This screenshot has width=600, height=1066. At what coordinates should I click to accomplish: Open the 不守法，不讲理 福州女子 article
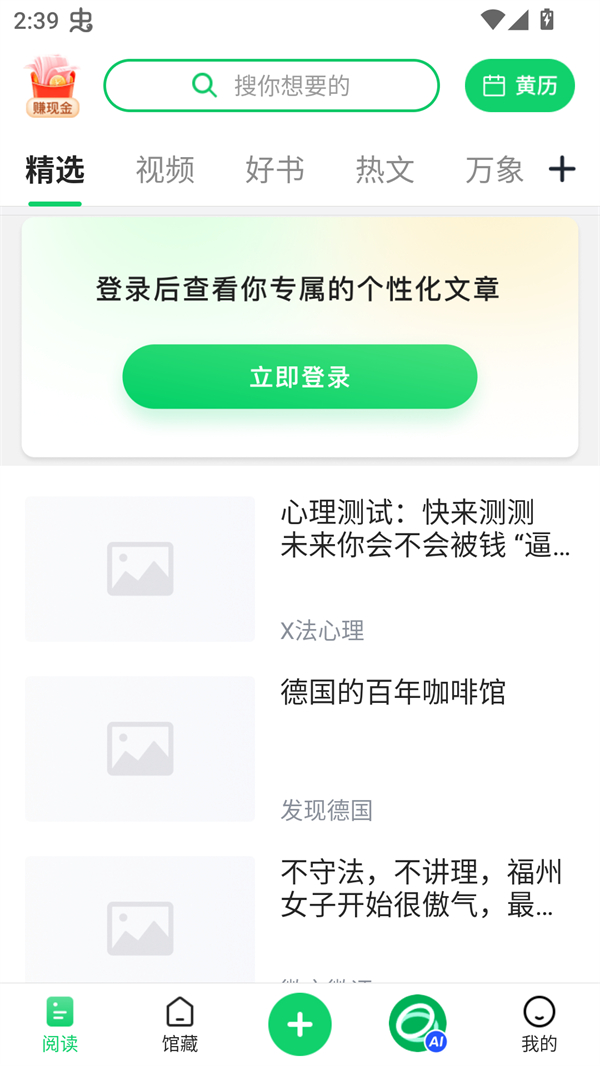(x=420, y=889)
